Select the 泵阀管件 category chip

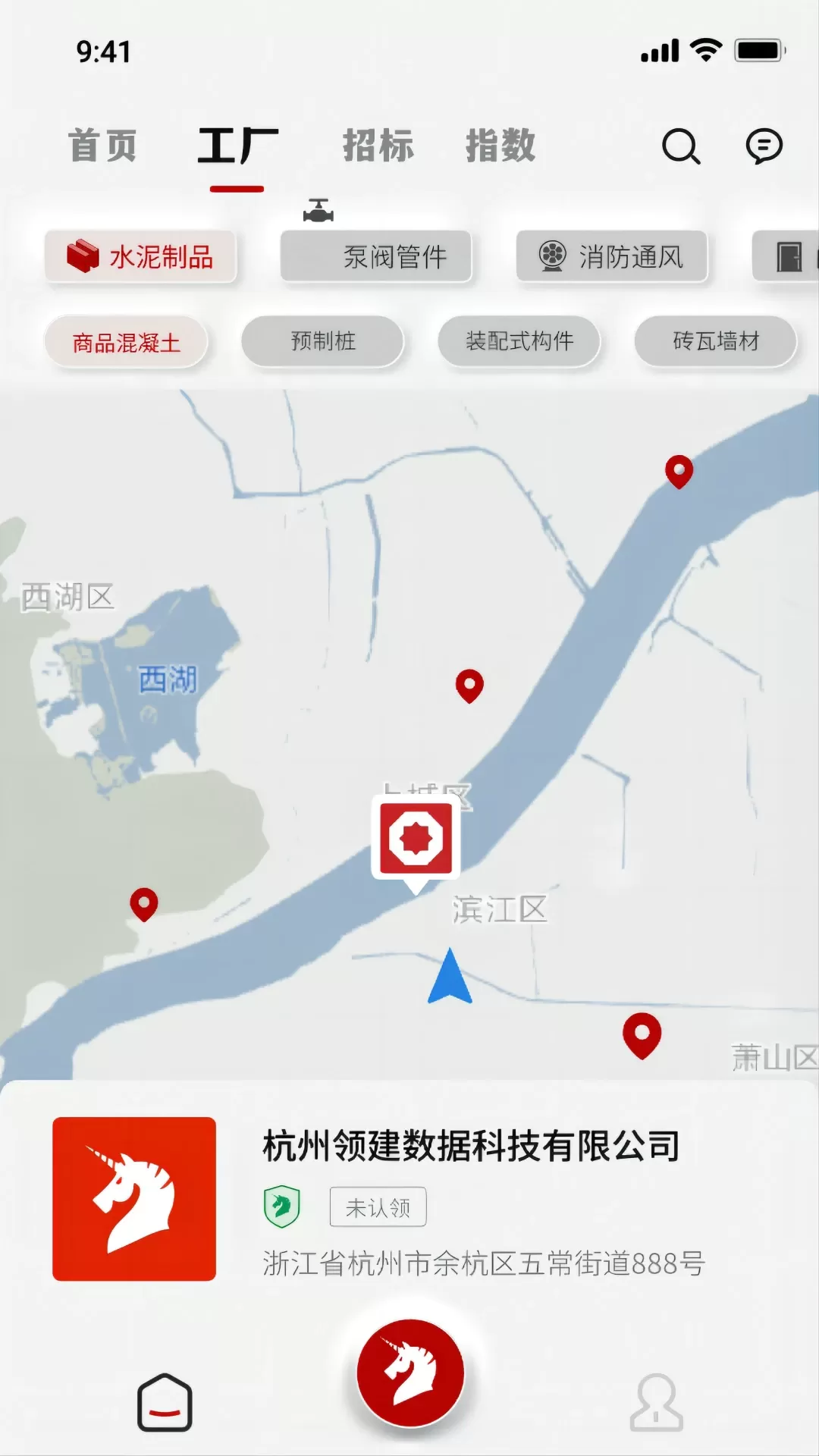tap(376, 257)
